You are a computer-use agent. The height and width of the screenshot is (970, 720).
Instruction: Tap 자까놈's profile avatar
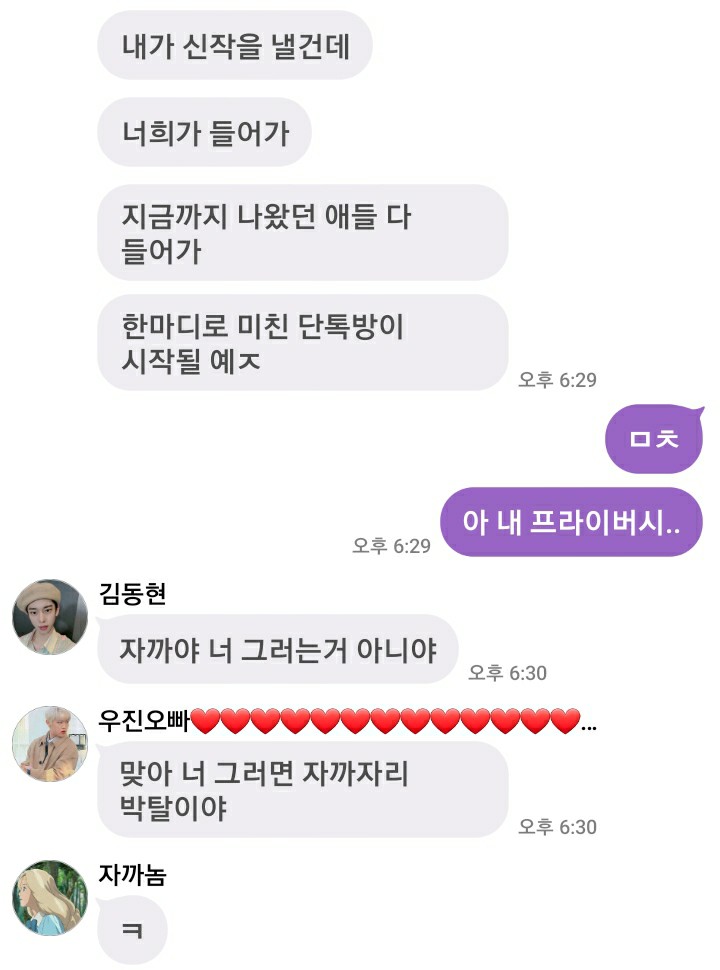click(50, 897)
